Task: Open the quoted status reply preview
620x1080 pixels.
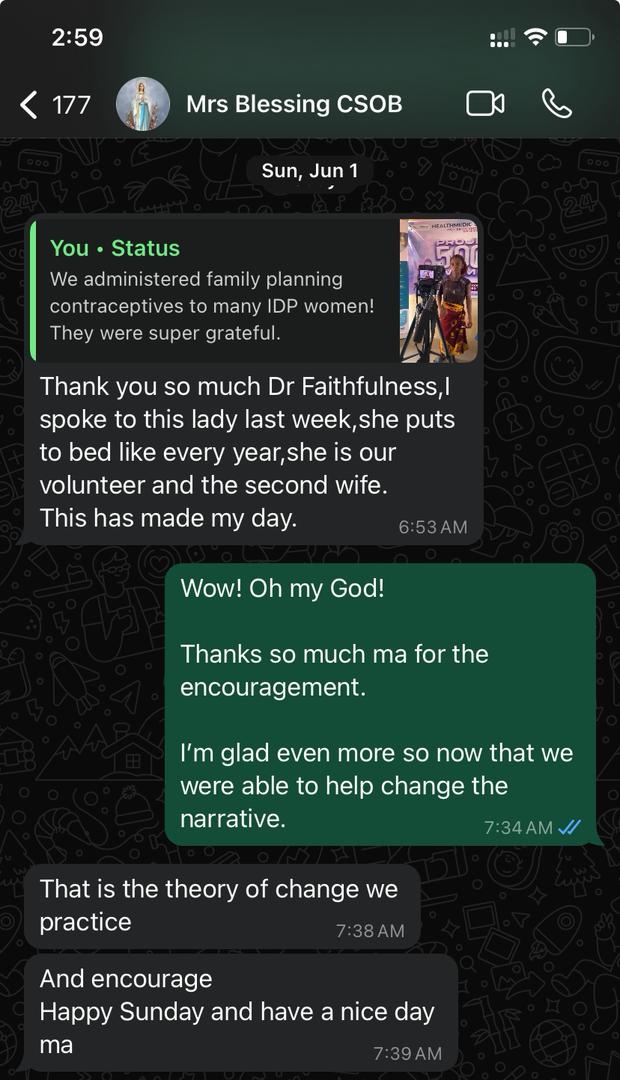Action: point(255,291)
